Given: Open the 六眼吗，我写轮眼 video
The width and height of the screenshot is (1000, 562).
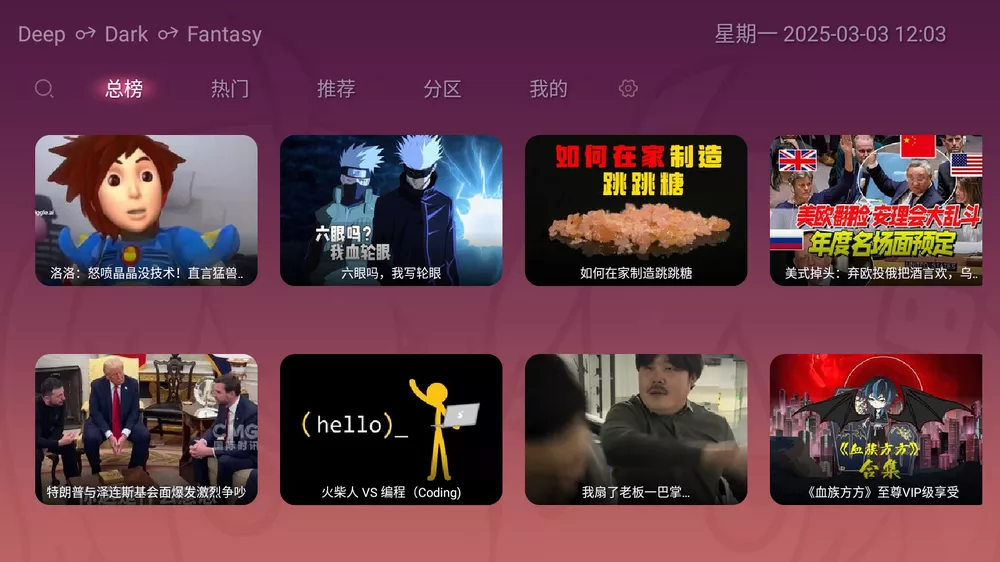Looking at the screenshot, I should (x=391, y=210).
